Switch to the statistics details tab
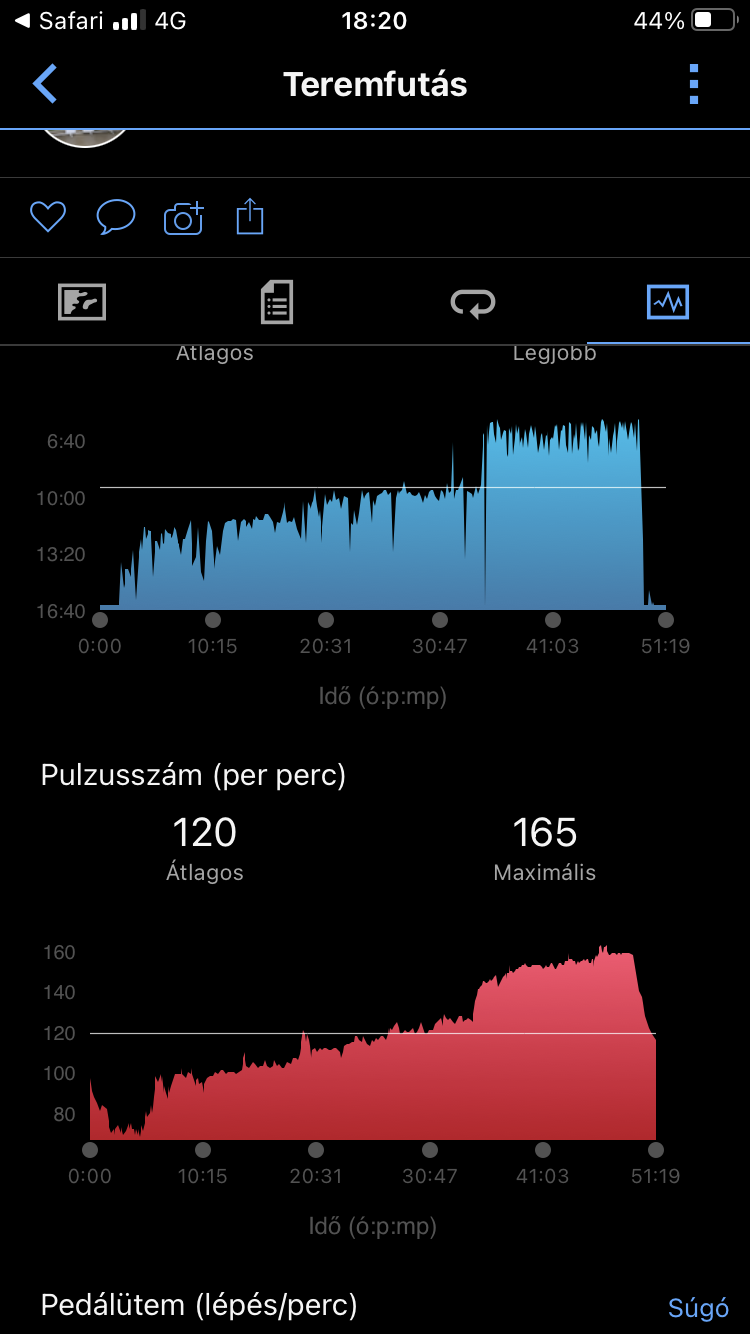The height and width of the screenshot is (1334, 750). click(277, 301)
